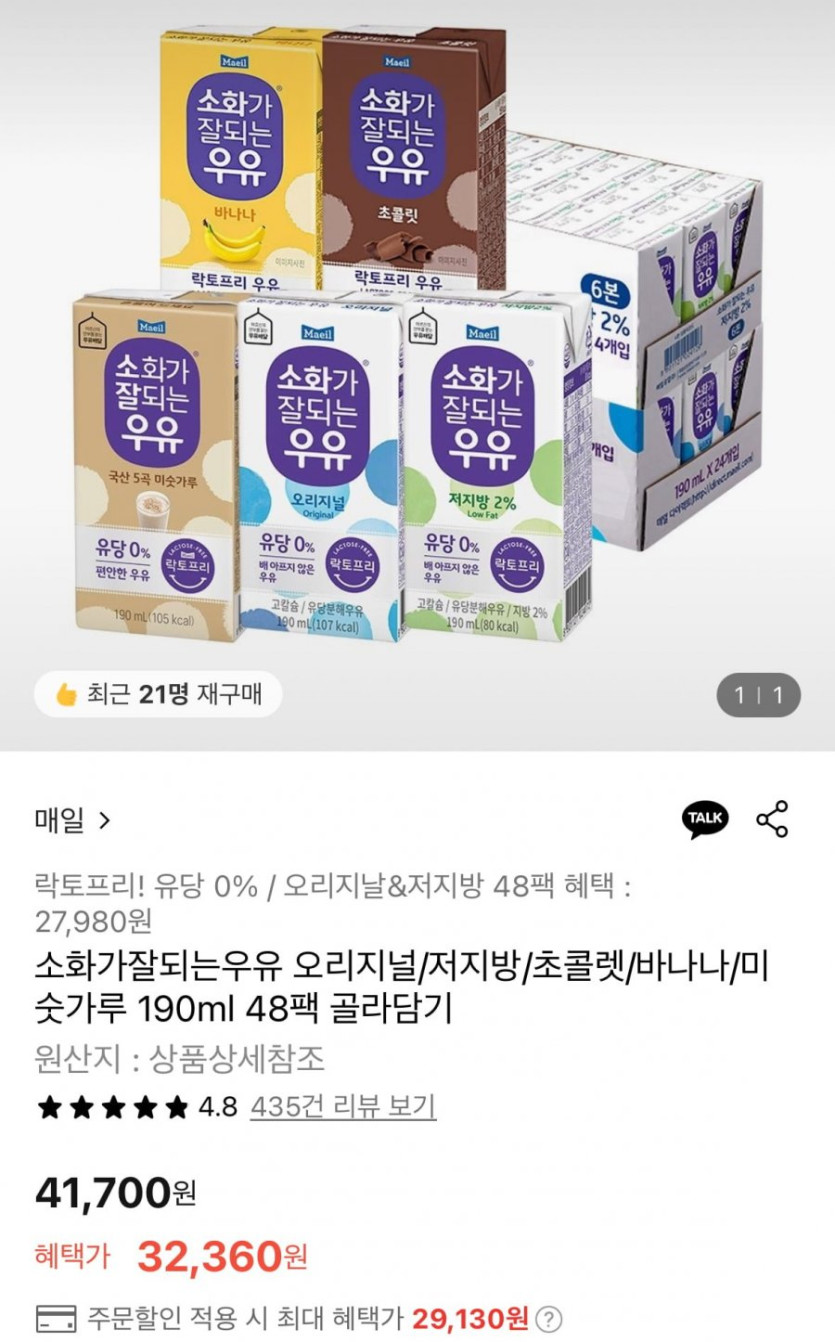Share this product
Viewport: 835px width, 1342px height.
(x=772, y=818)
